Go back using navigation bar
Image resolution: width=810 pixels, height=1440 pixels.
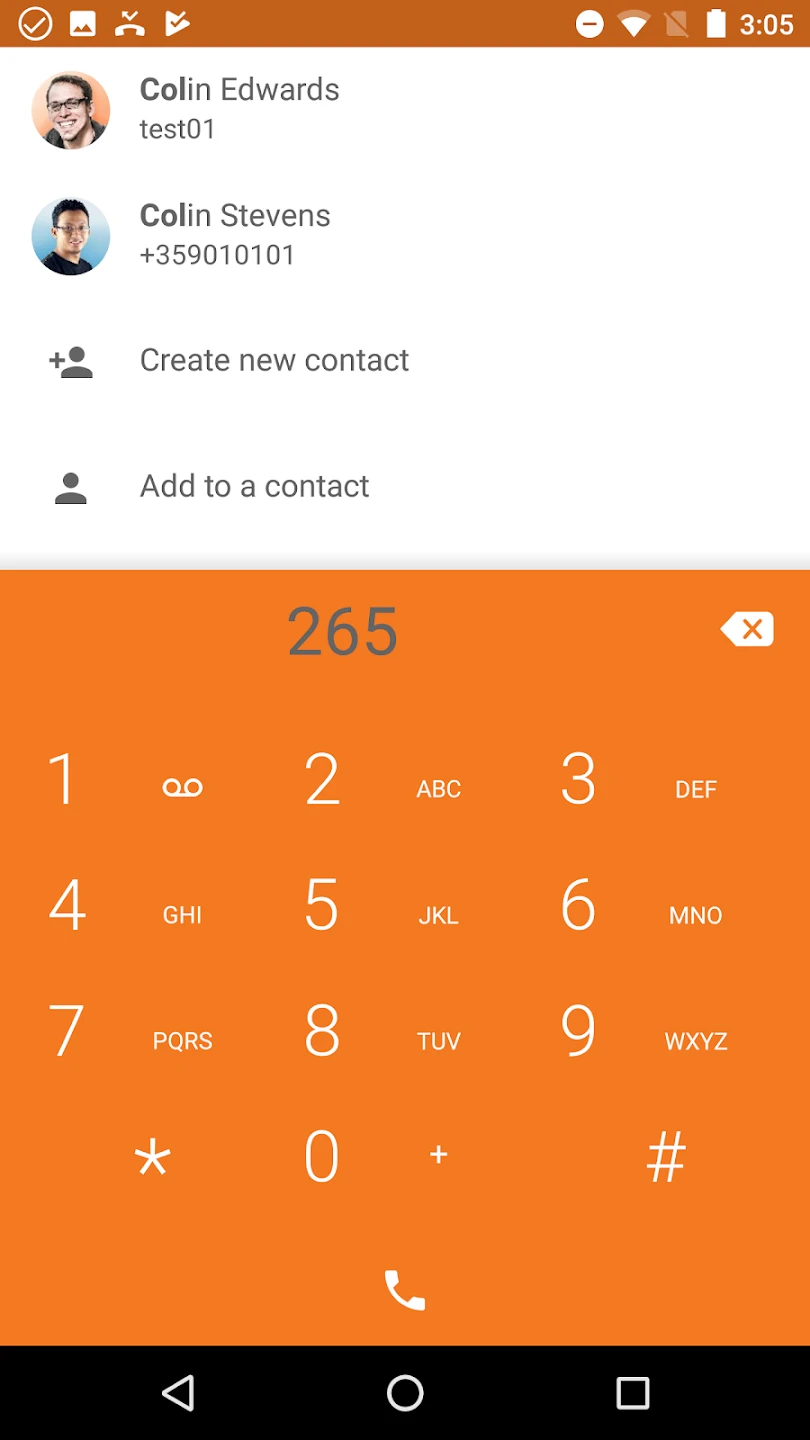coord(178,1393)
